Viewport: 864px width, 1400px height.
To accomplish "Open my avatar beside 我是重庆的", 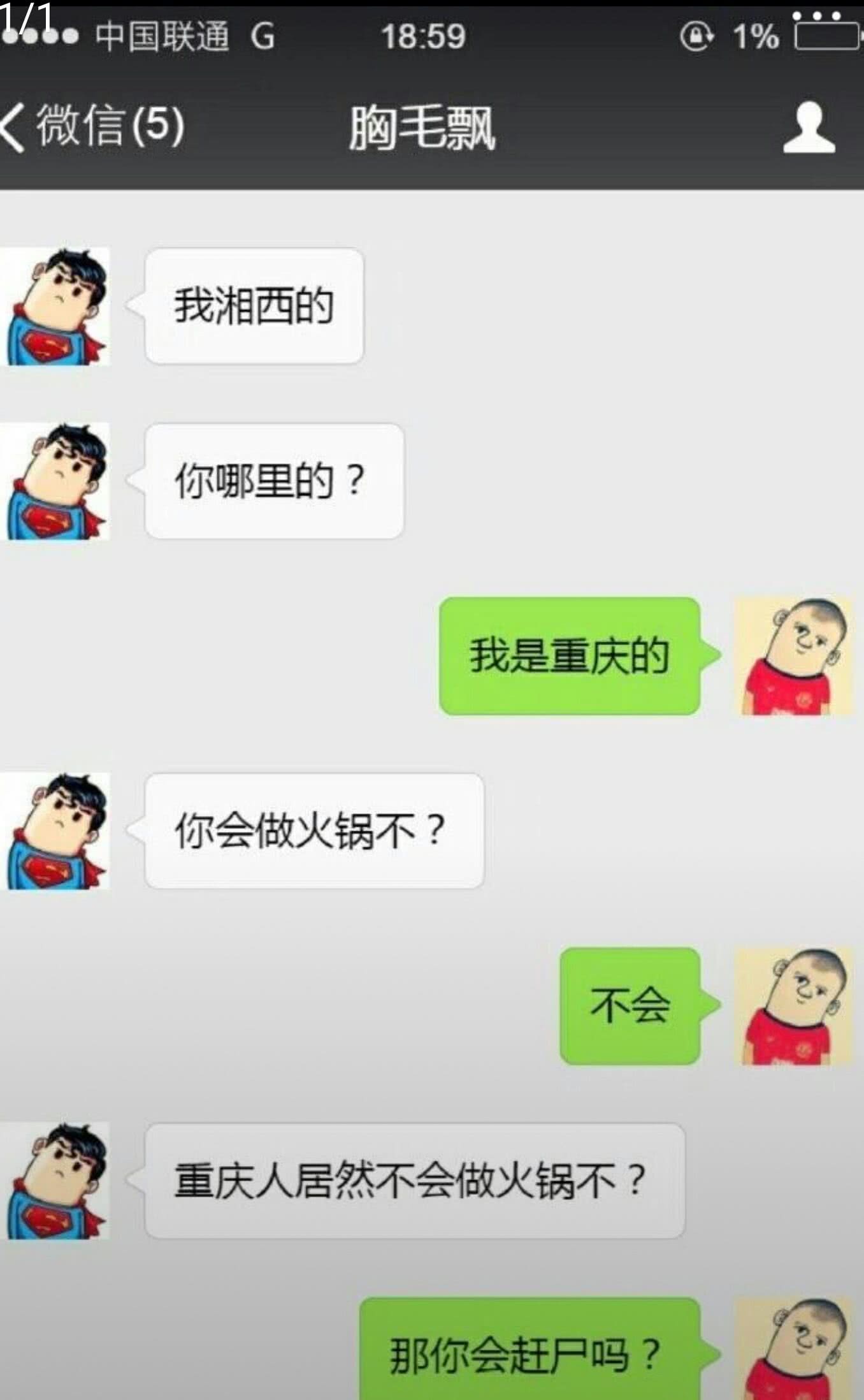I will tap(793, 657).
